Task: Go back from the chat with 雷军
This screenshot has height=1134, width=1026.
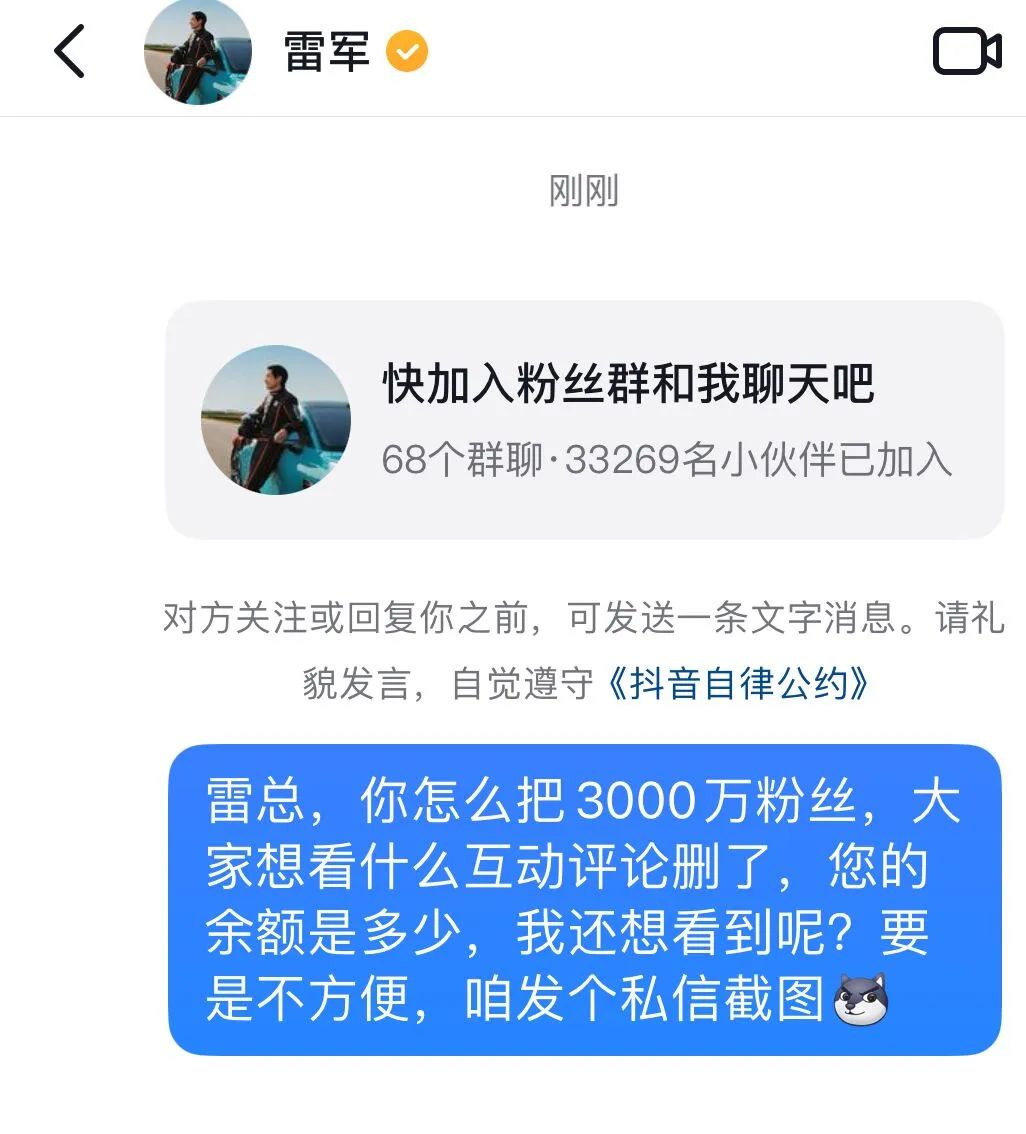Action: click(69, 52)
